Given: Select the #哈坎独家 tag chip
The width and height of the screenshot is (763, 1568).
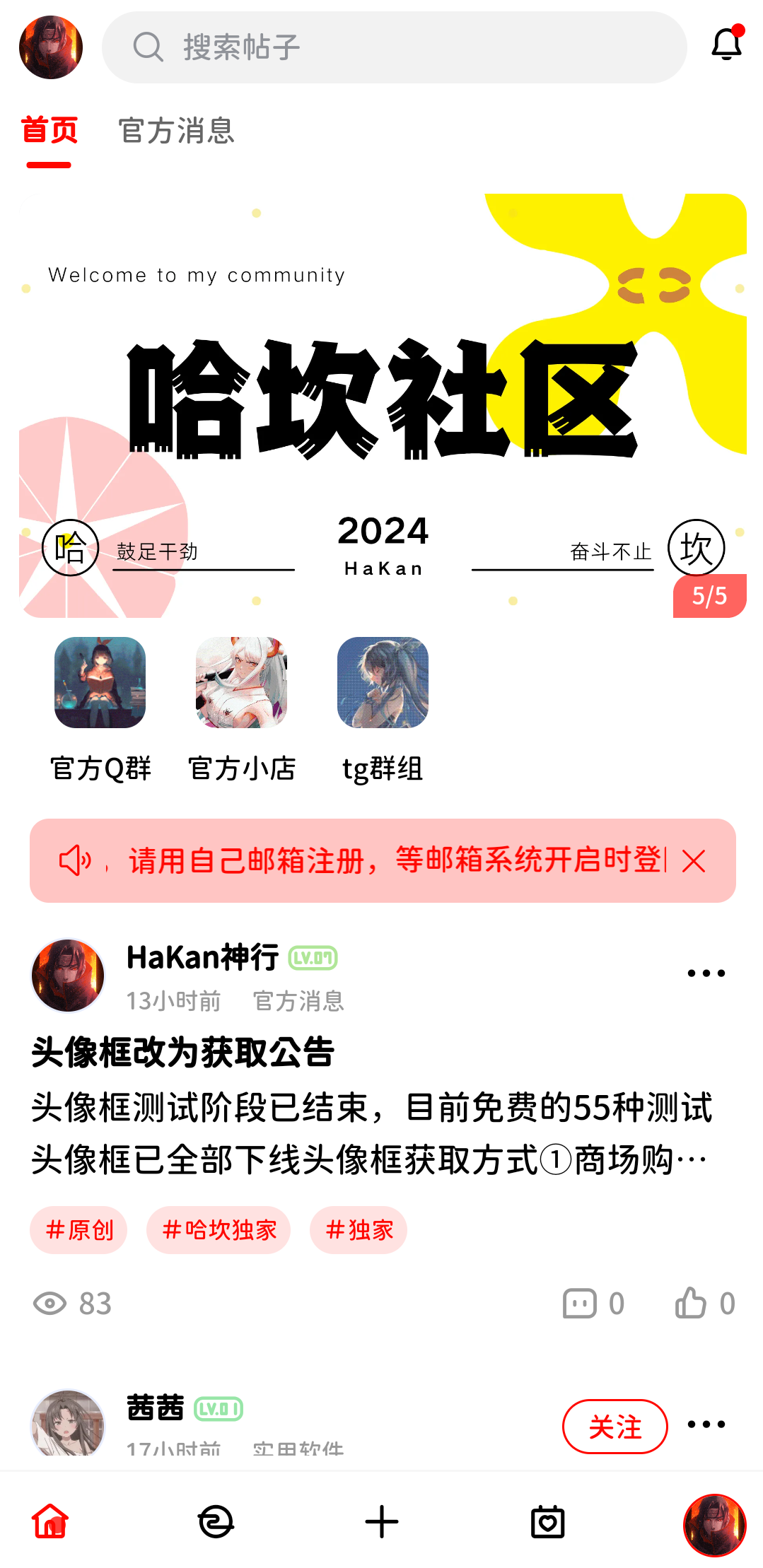Looking at the screenshot, I should [219, 1230].
